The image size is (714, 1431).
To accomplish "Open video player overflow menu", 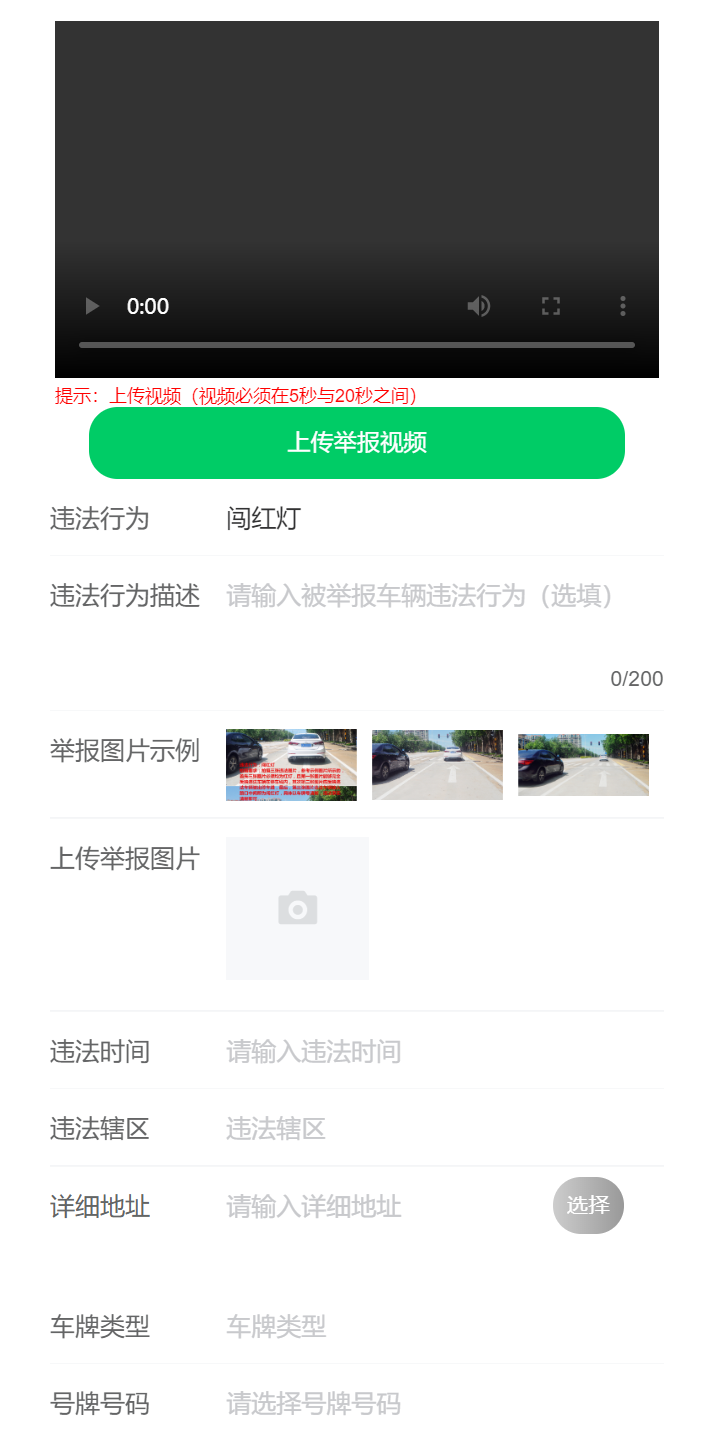I will [x=622, y=306].
